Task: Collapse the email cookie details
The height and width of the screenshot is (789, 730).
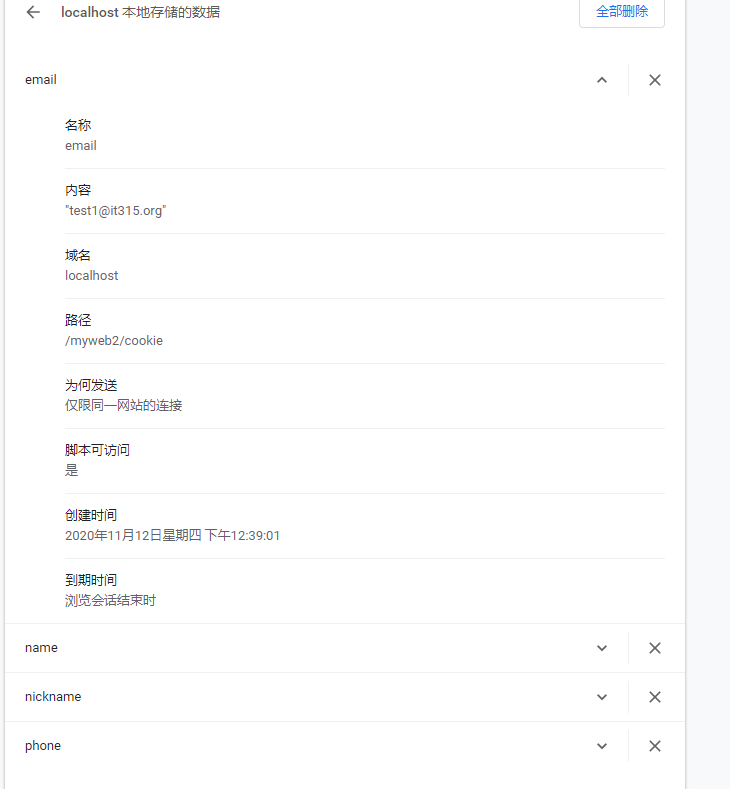Action: pos(602,80)
